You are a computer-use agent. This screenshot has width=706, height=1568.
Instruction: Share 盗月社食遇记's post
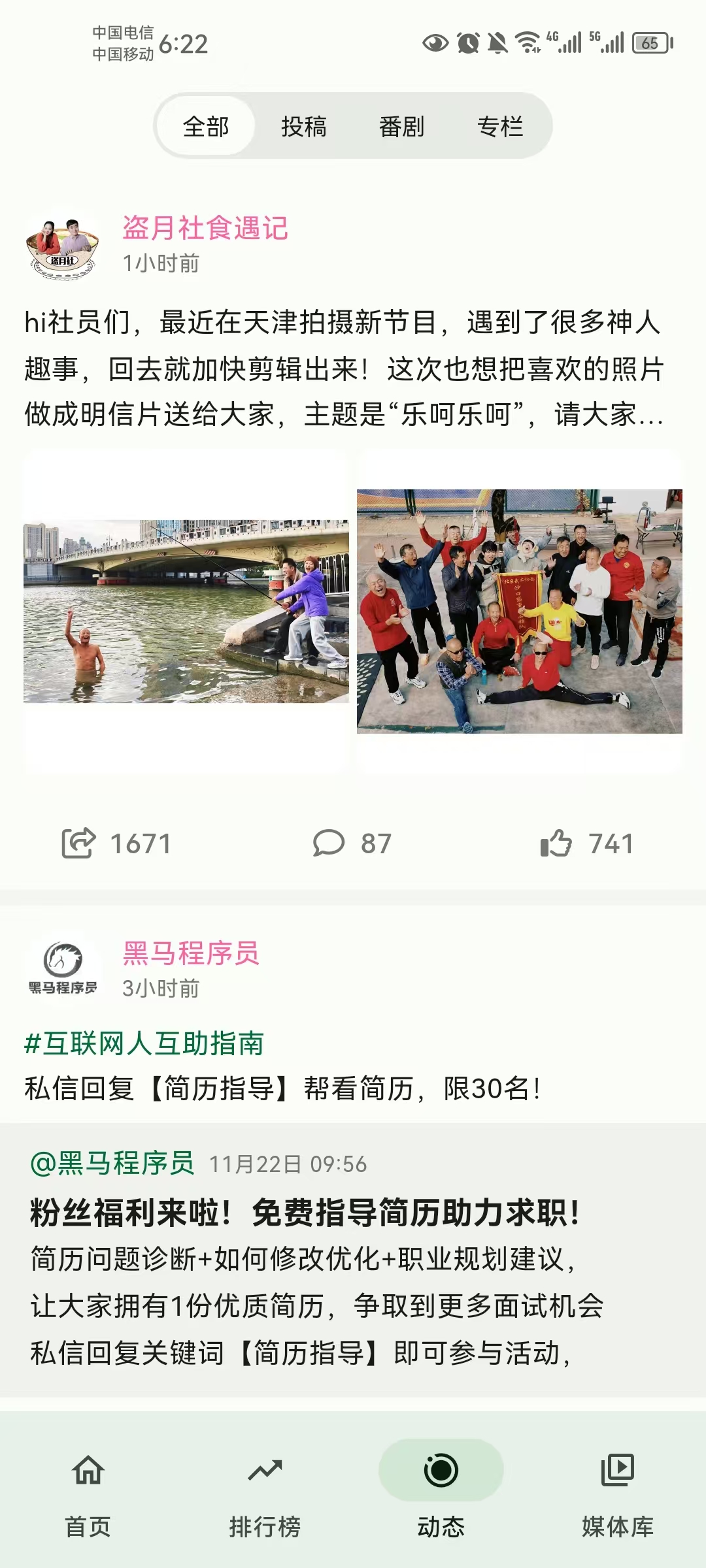(116, 843)
